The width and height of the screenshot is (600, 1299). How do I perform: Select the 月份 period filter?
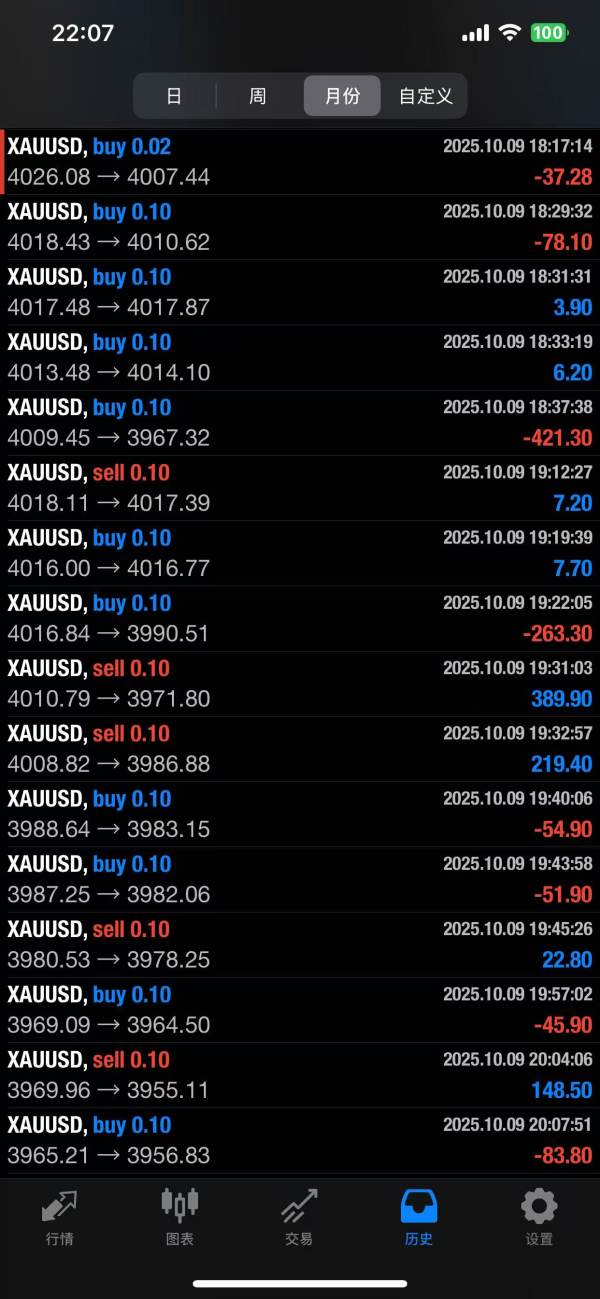[342, 96]
